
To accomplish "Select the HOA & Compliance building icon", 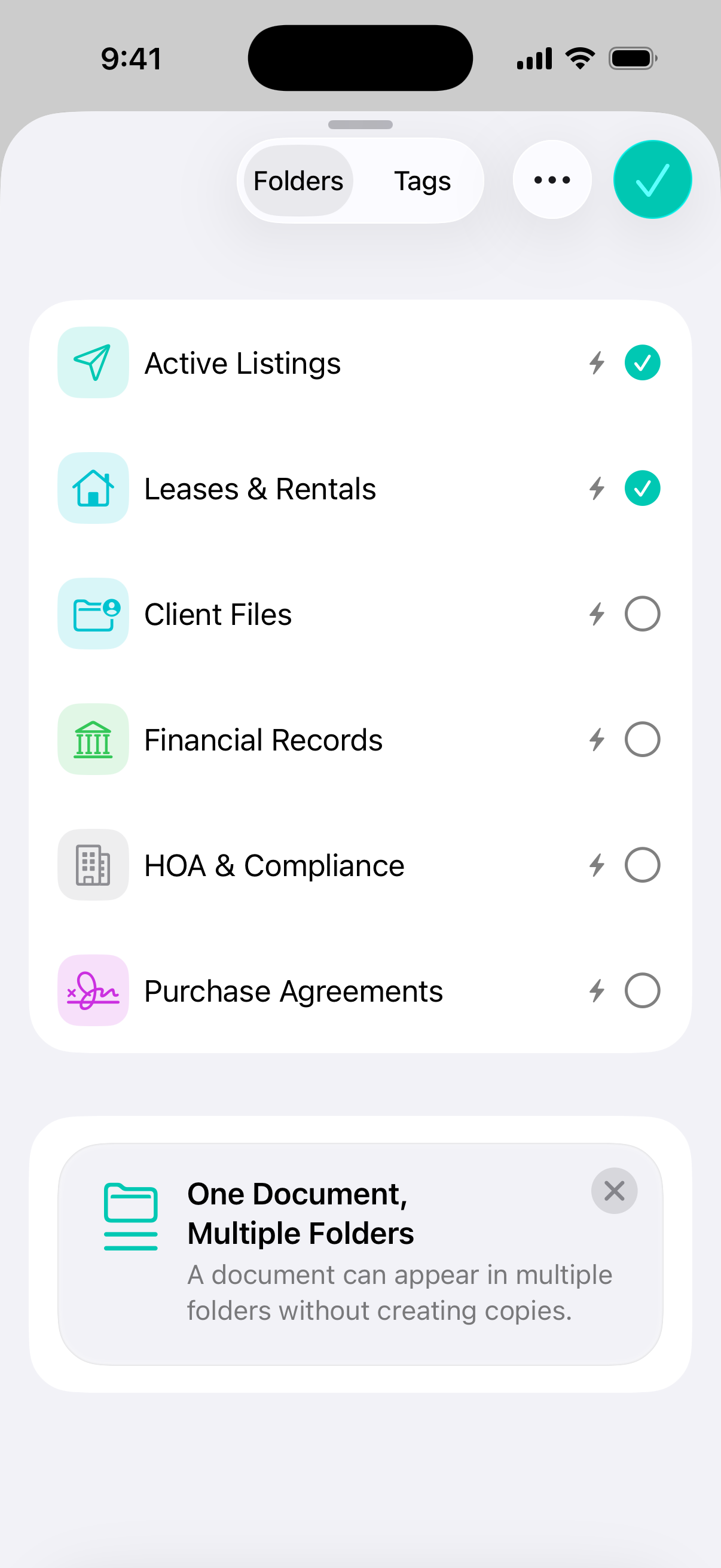I will click(x=93, y=864).
